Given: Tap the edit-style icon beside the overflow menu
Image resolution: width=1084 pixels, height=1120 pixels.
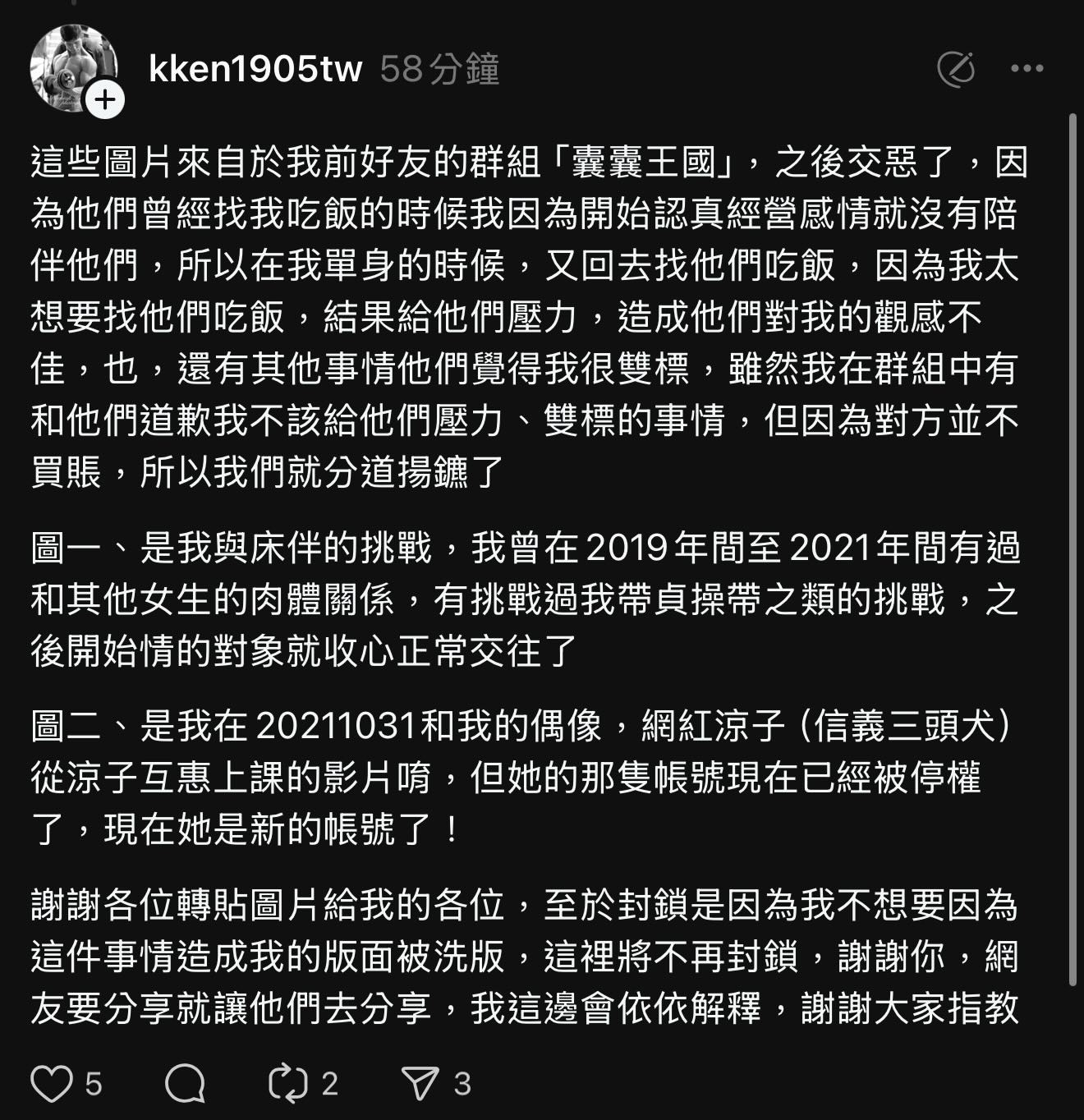Looking at the screenshot, I should pos(956,69).
